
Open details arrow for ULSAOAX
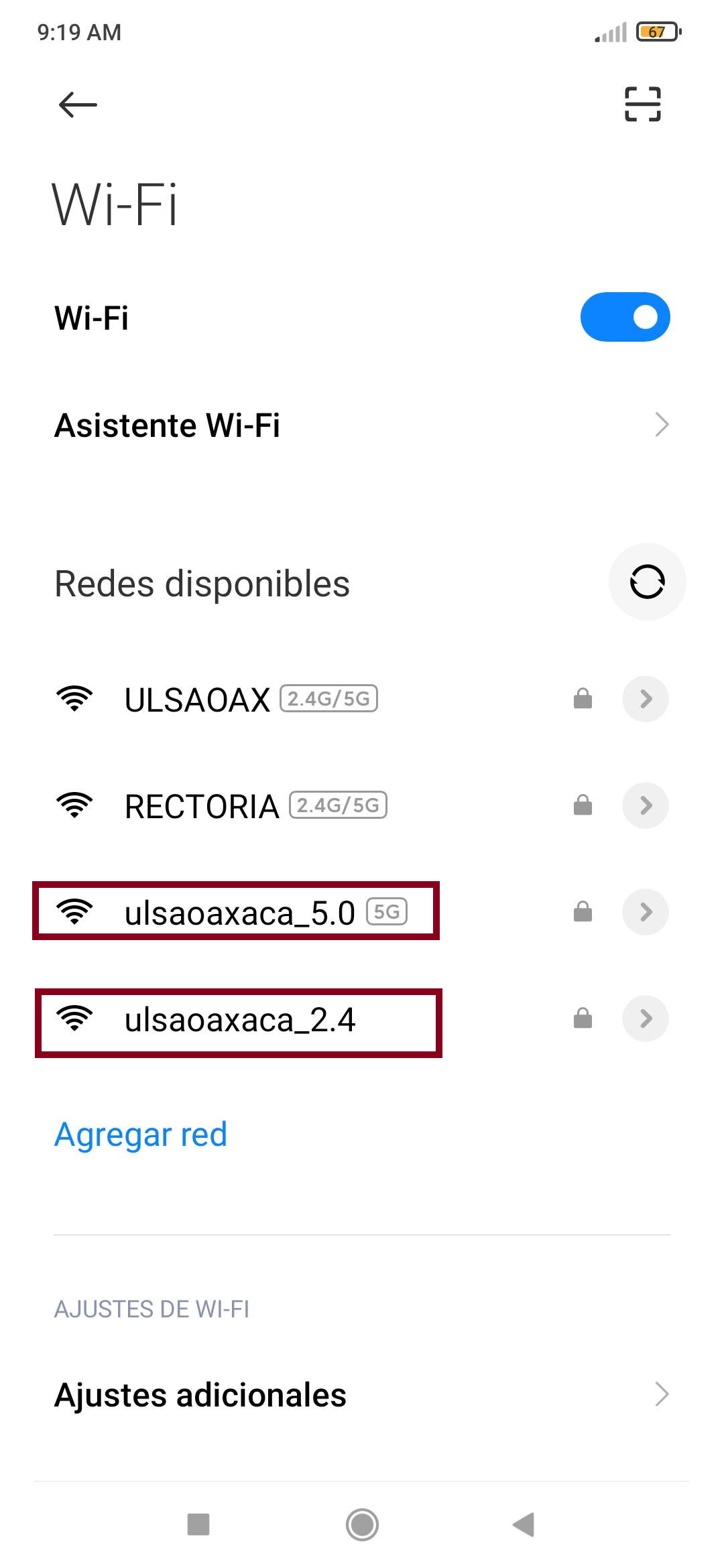click(x=646, y=700)
